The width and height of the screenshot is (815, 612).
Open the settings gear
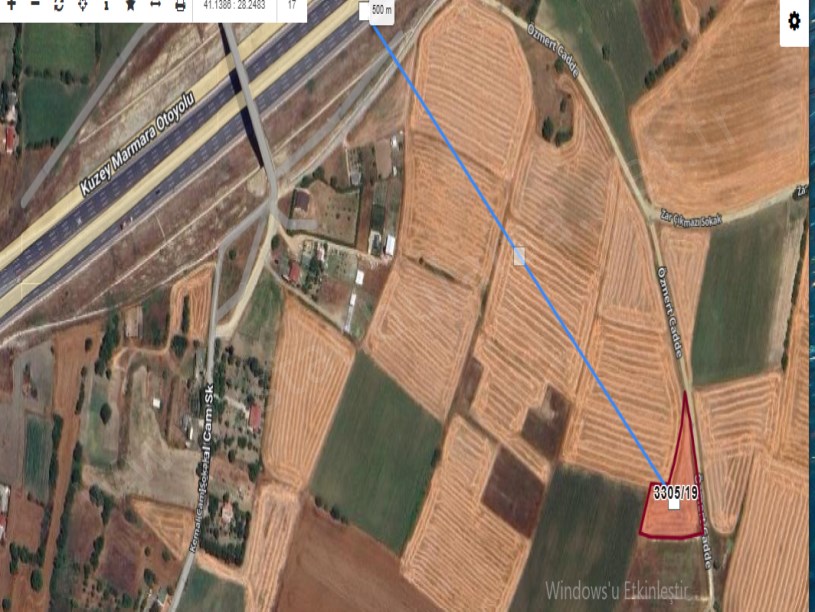(795, 22)
